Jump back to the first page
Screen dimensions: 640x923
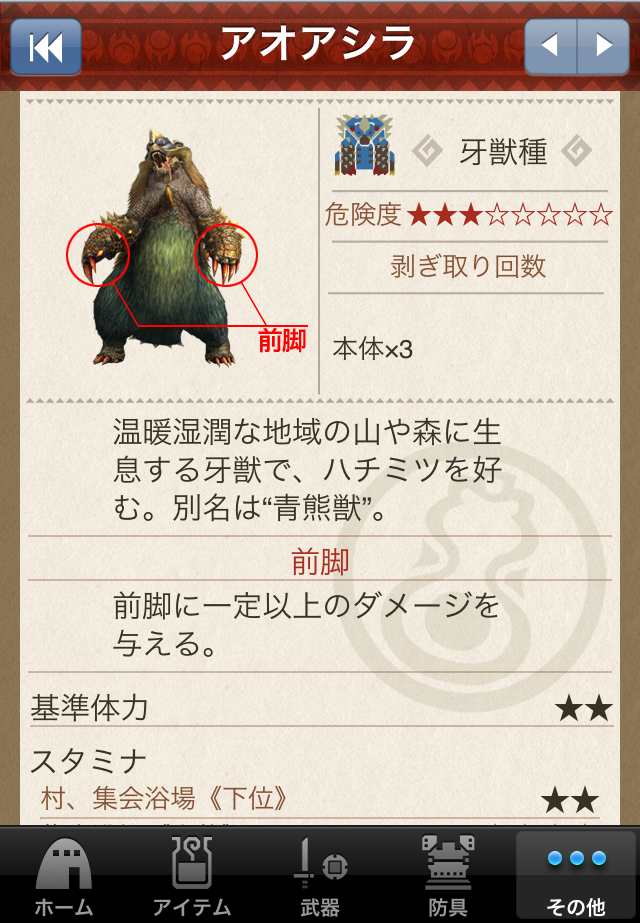[46, 47]
